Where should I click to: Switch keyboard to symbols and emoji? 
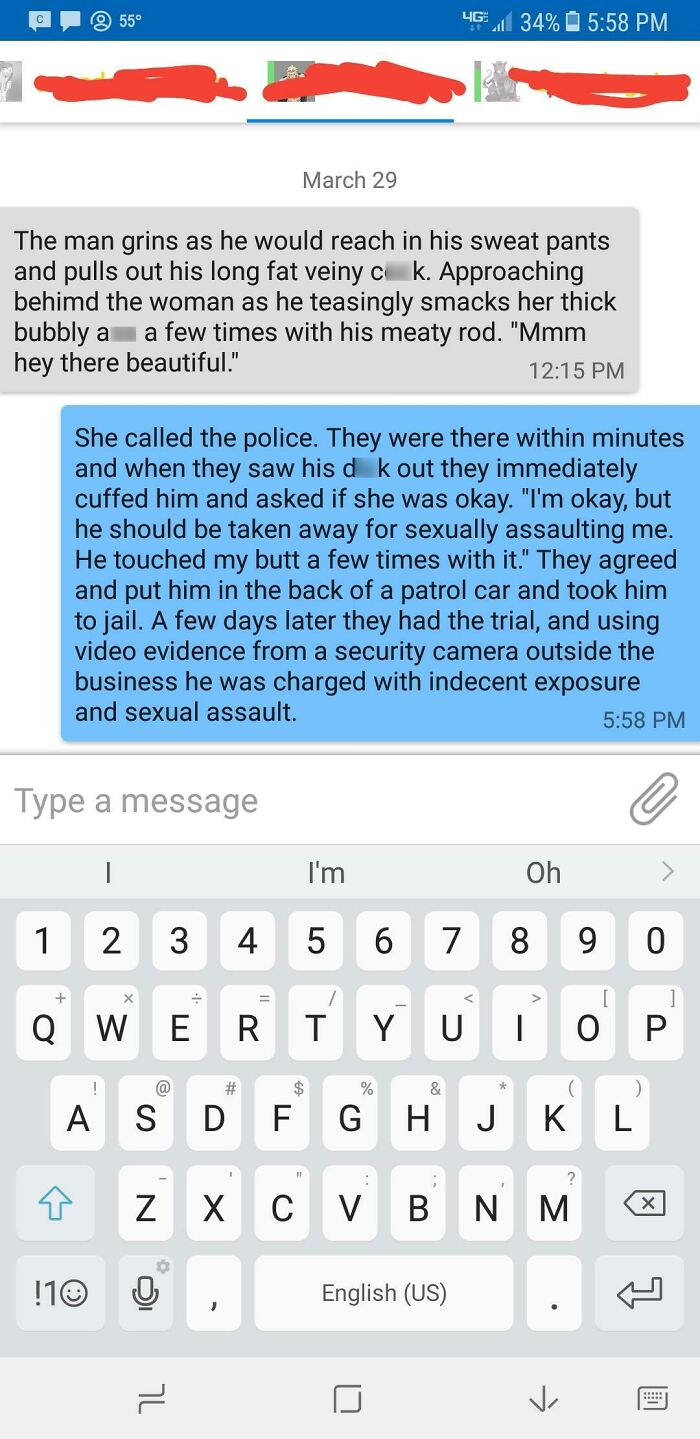(60, 1293)
